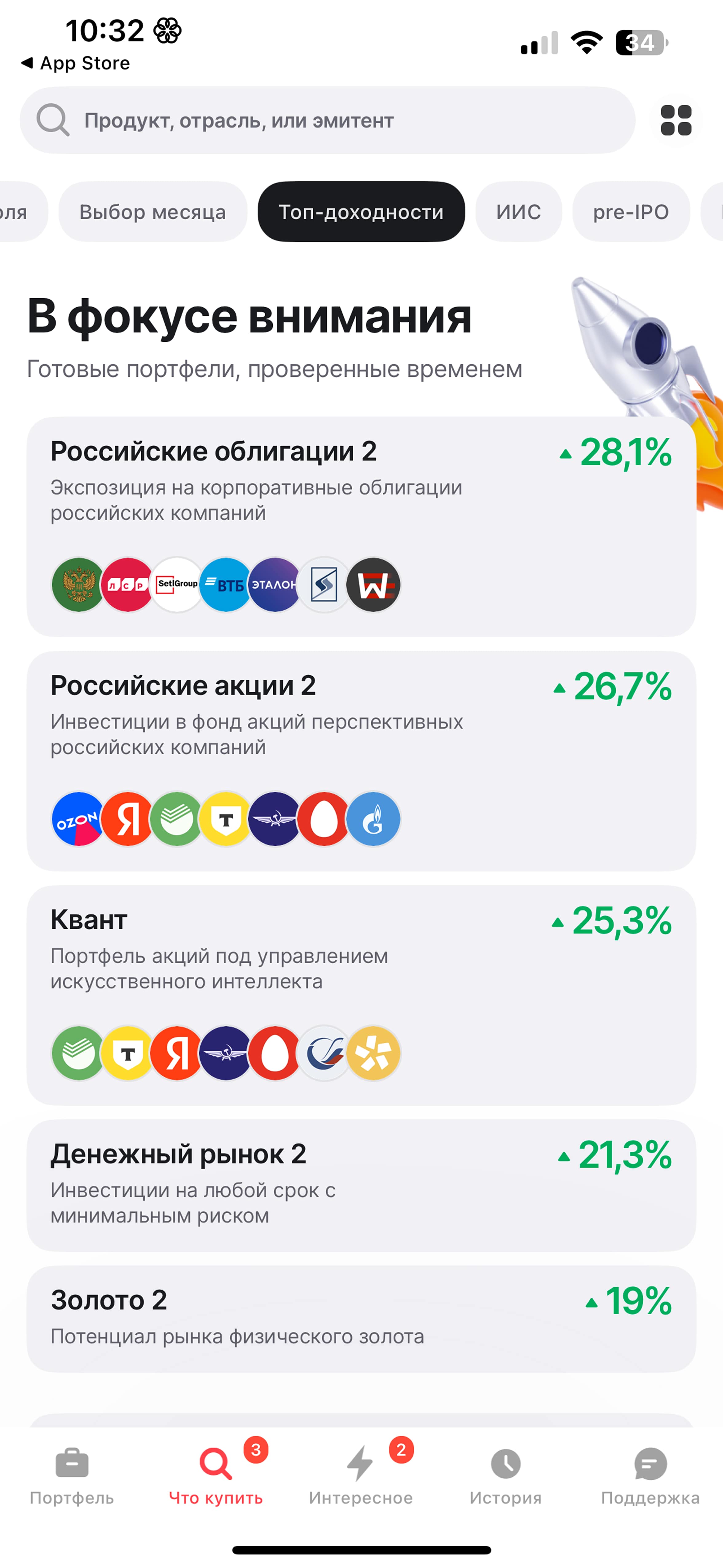Open the Квант AI portfolio card
This screenshot has height=1568, width=723.
[361, 995]
